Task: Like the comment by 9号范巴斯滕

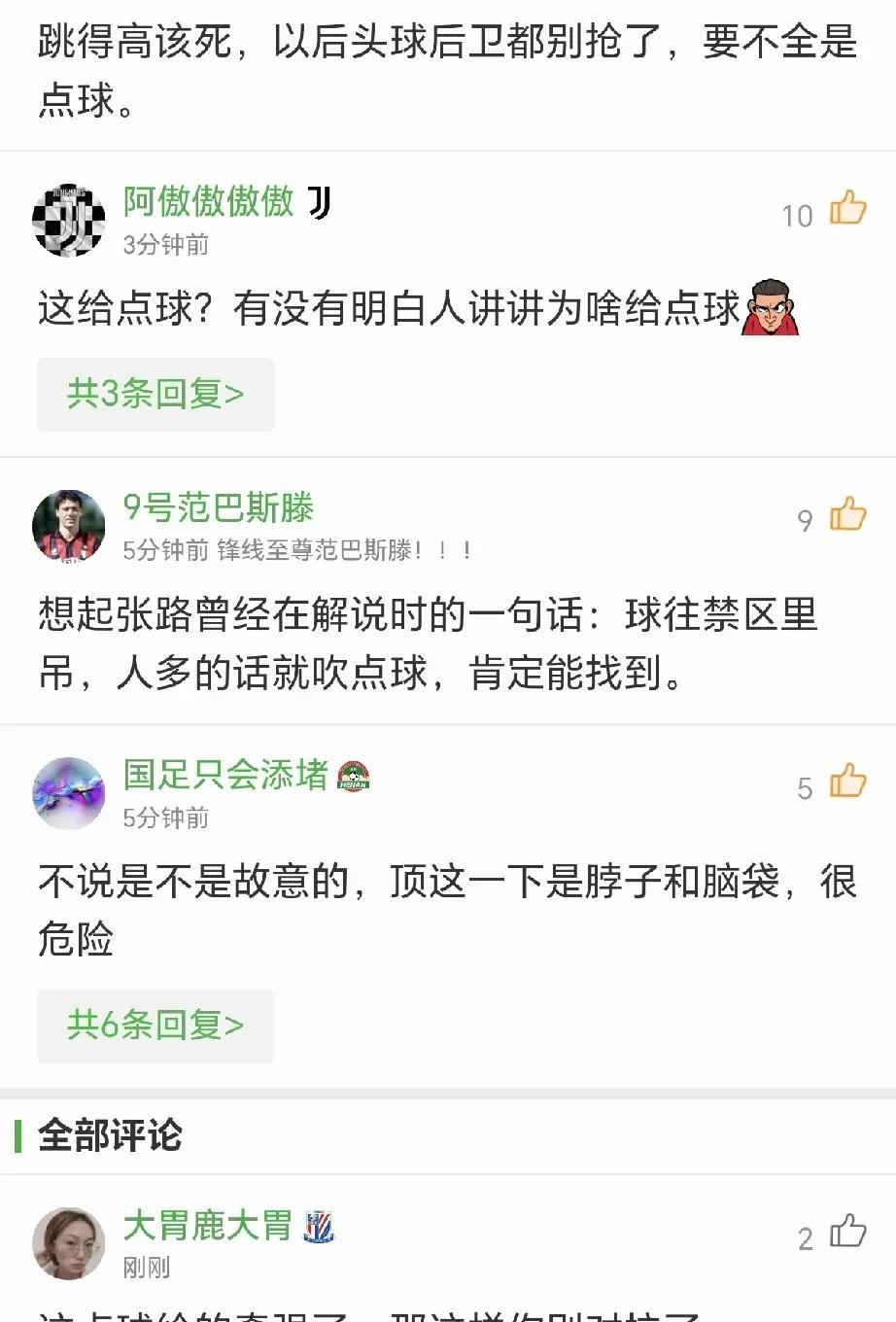Action: pos(847,515)
